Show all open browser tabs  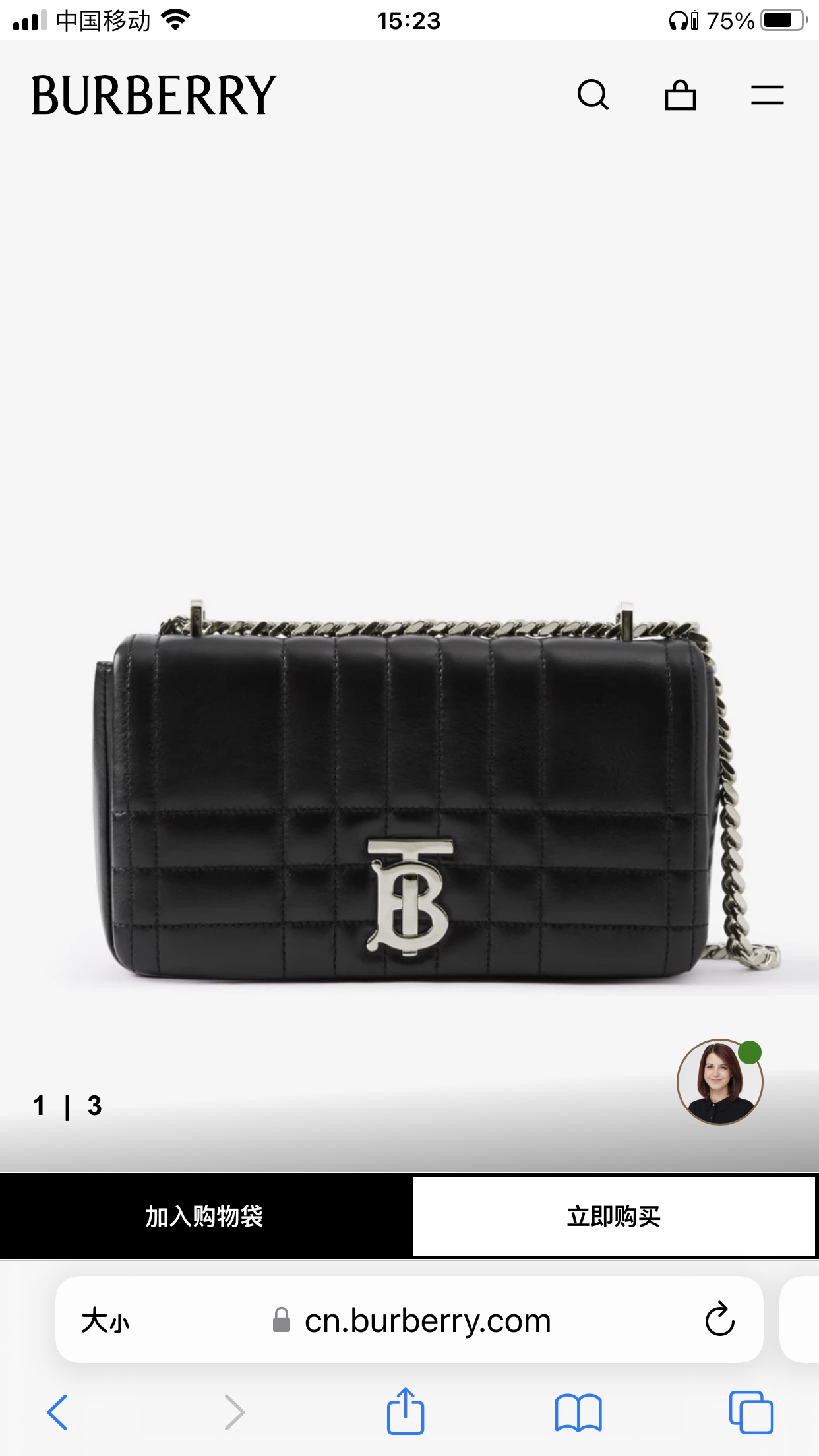(x=751, y=1412)
